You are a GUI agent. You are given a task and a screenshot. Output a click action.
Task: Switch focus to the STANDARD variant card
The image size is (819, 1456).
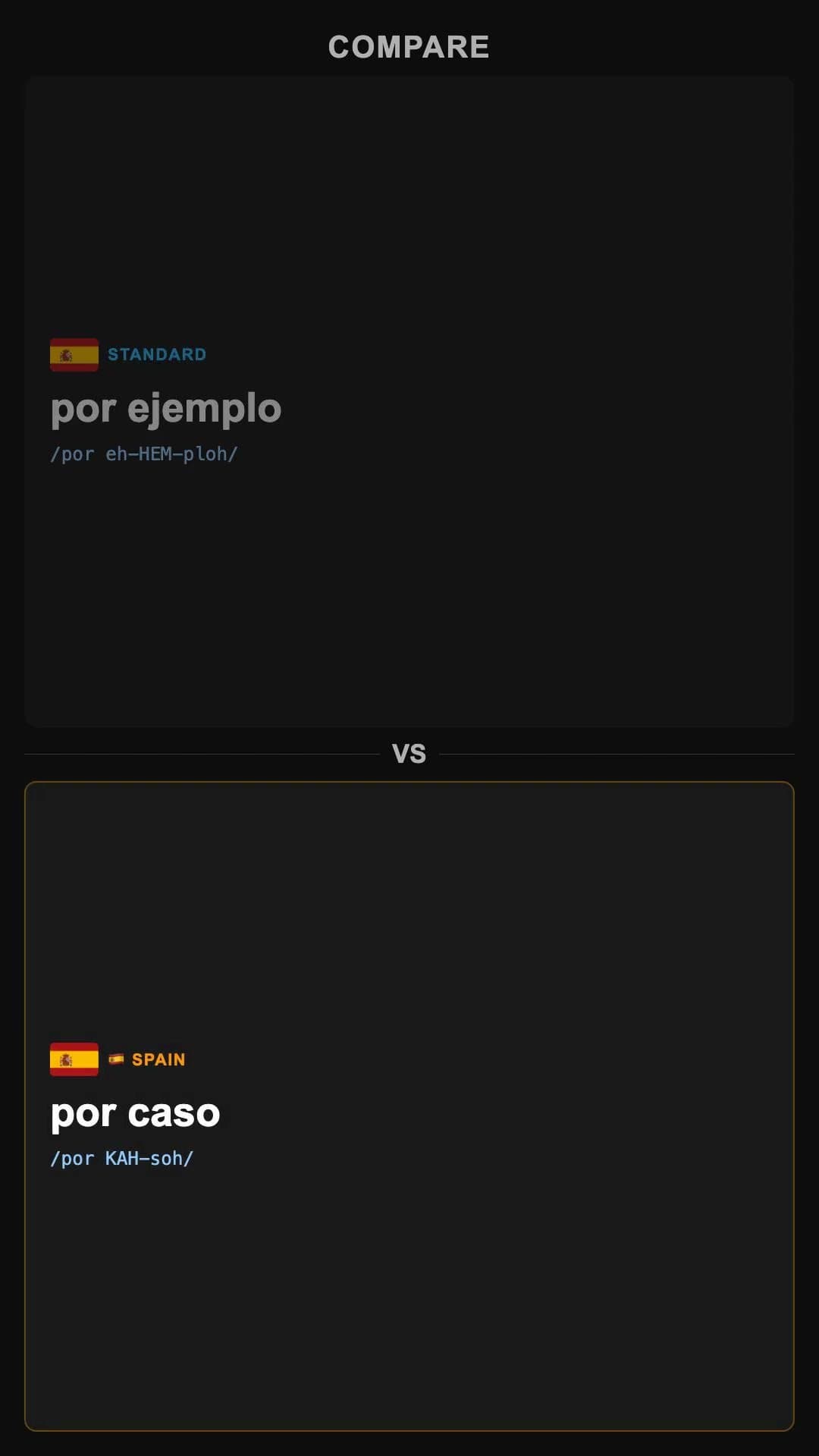(x=409, y=400)
